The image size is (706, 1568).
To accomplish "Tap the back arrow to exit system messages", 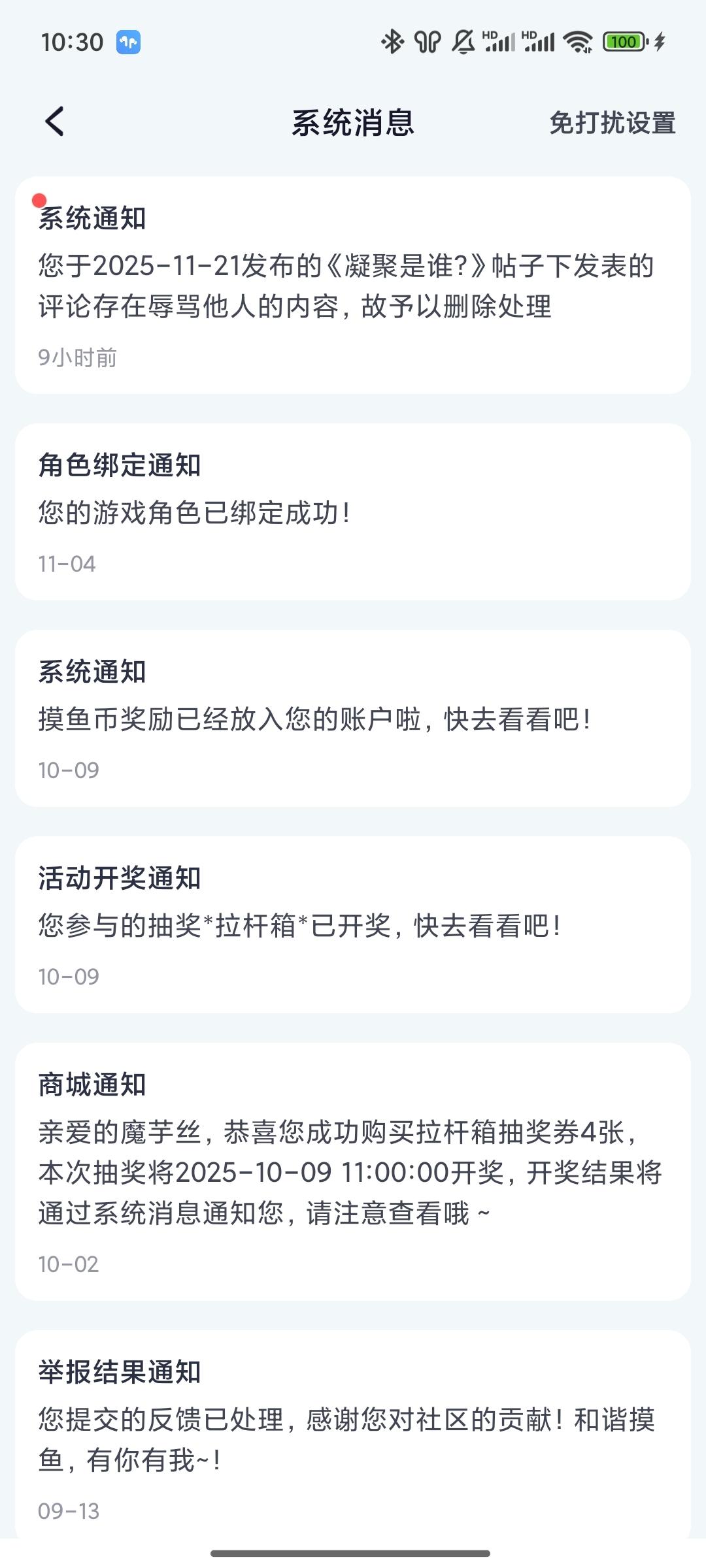I will (55, 122).
